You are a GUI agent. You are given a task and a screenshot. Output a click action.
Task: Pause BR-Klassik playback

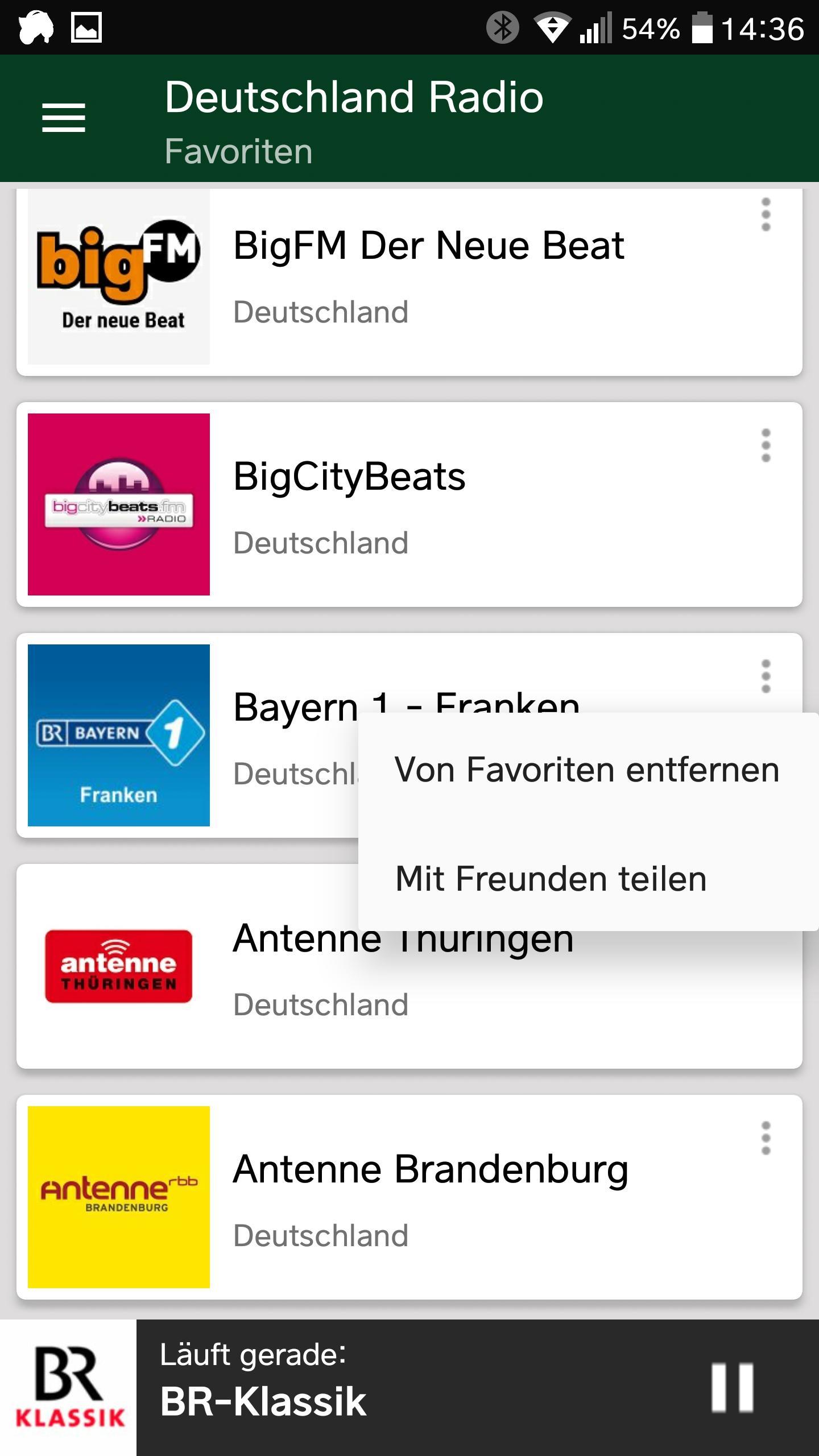pos(733,1388)
